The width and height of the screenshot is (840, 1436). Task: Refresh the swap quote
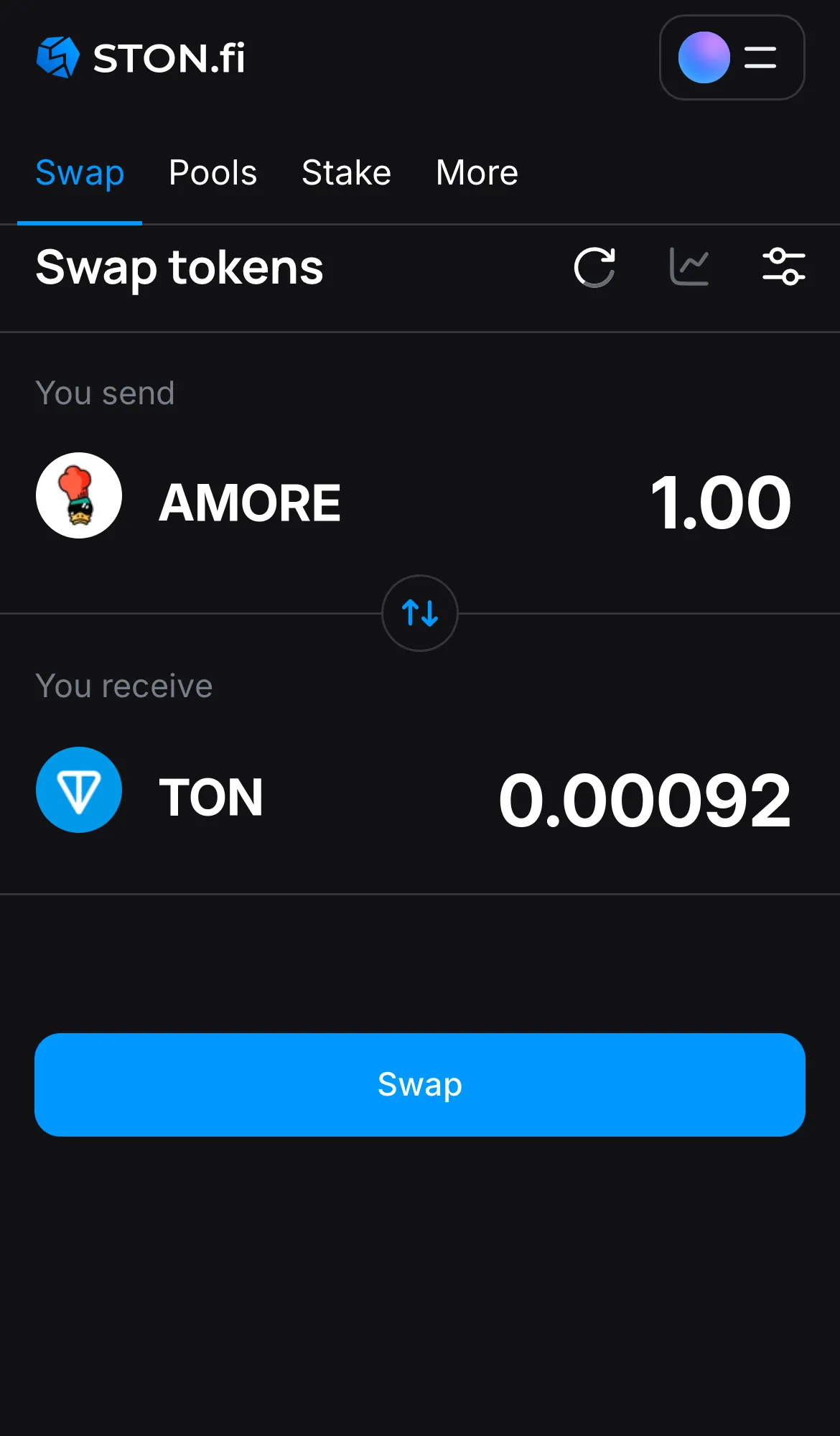click(x=594, y=266)
